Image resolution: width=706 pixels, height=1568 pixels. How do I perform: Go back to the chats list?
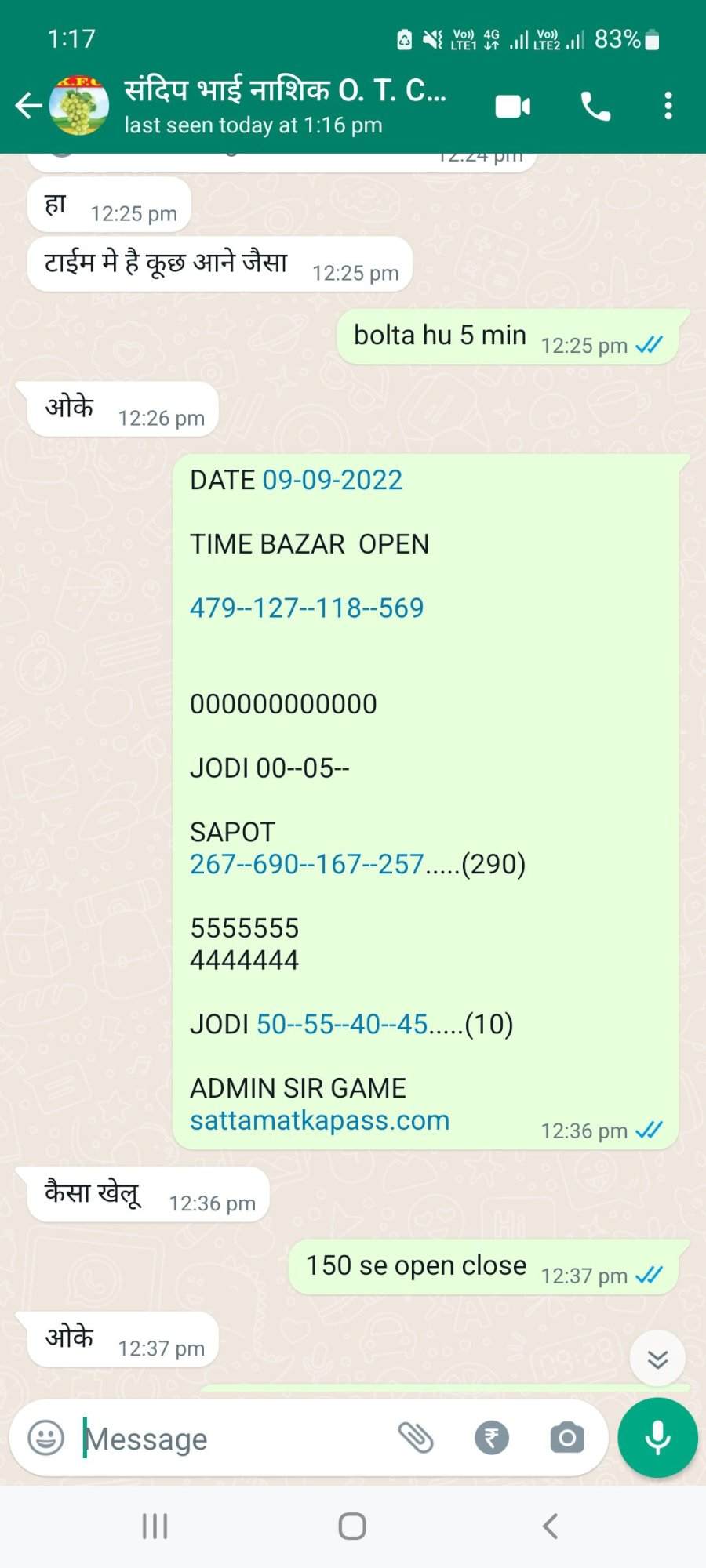[x=28, y=105]
